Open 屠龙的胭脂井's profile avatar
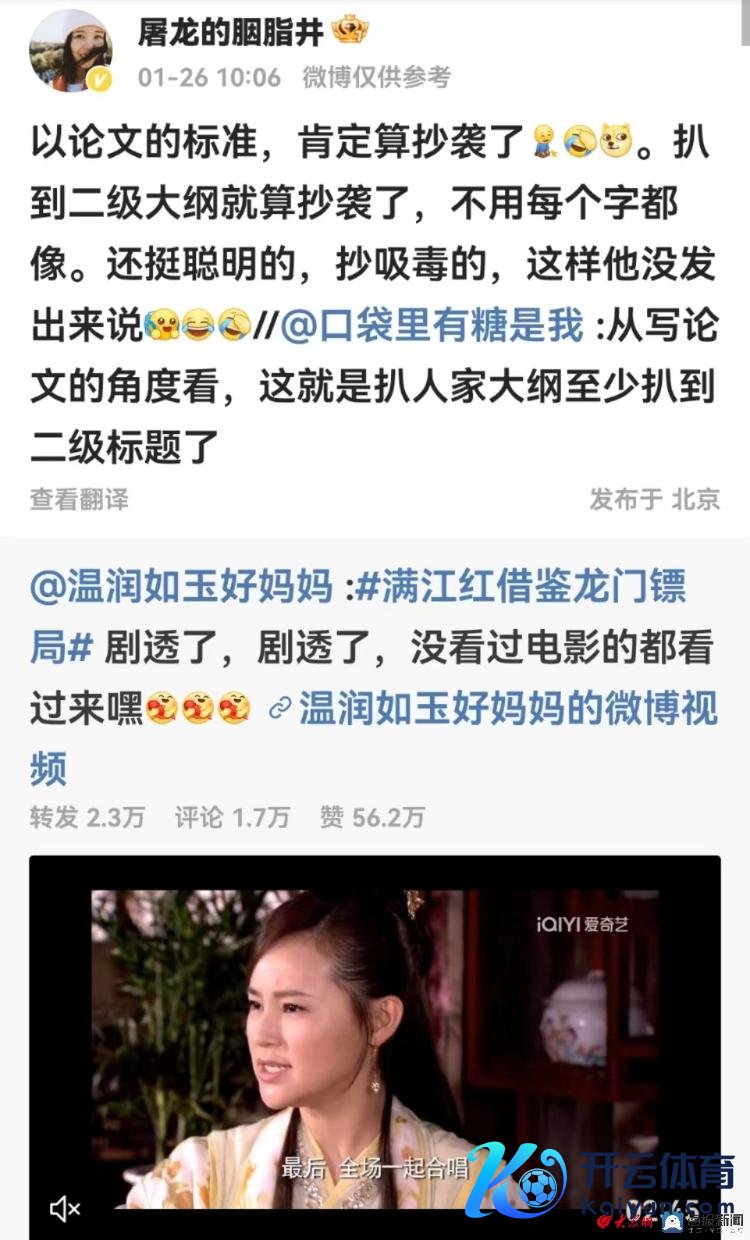750x1240 pixels. click(70, 52)
